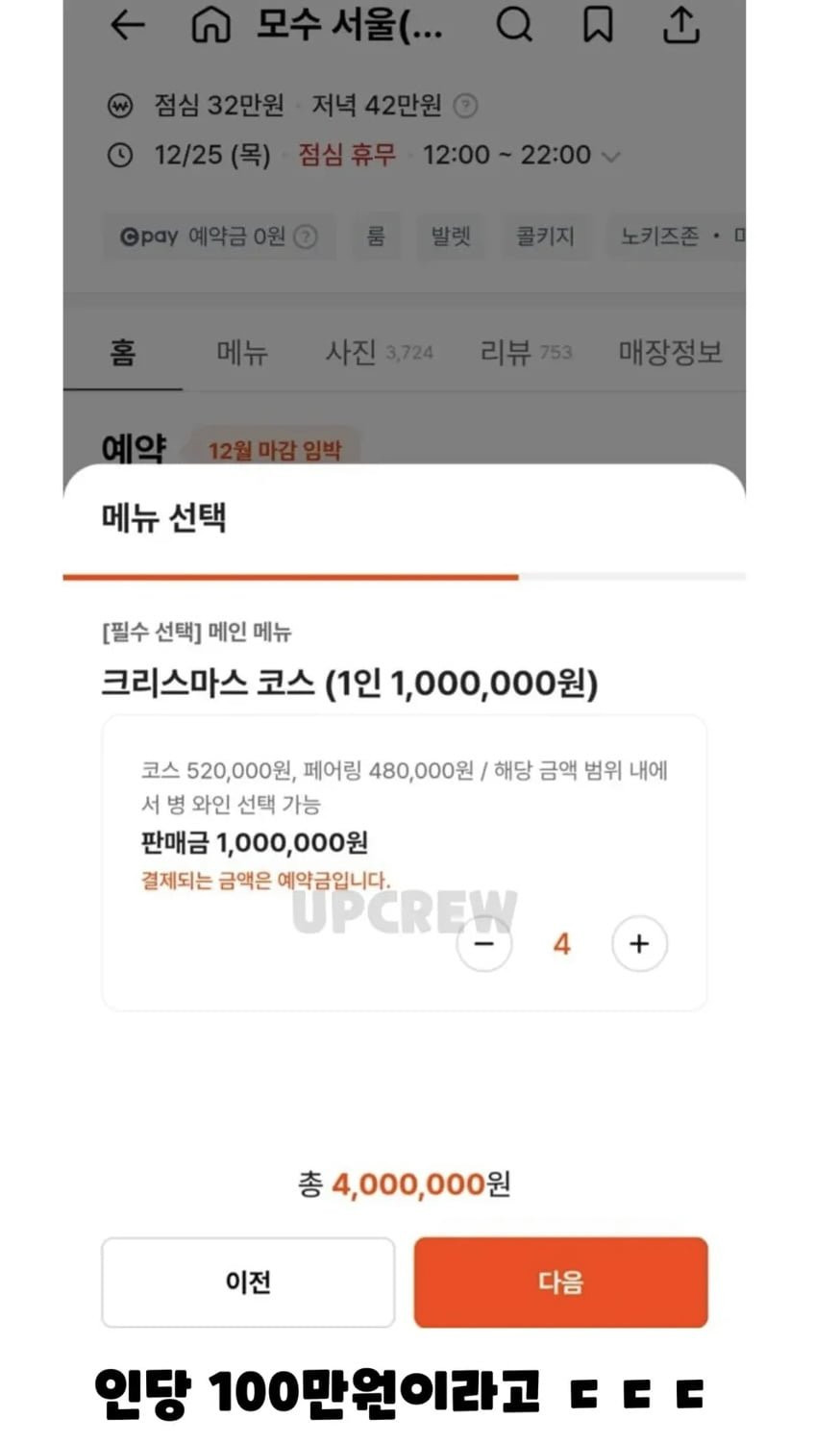Increase the Christmas course quantity
Image resolution: width=840 pixels, height=1444 pixels.
click(x=639, y=944)
